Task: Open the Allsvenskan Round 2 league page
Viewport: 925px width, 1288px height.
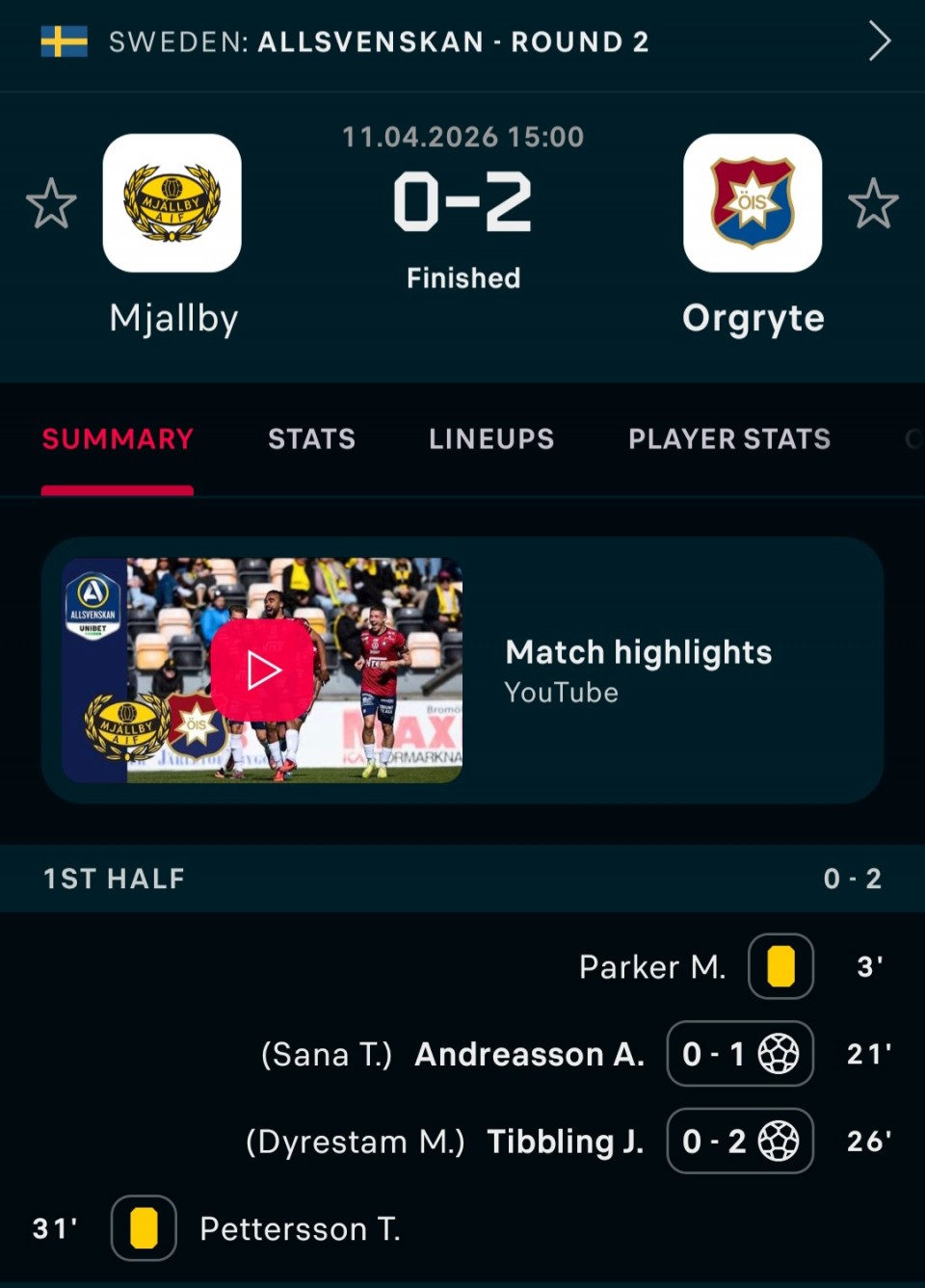Action: [462, 42]
